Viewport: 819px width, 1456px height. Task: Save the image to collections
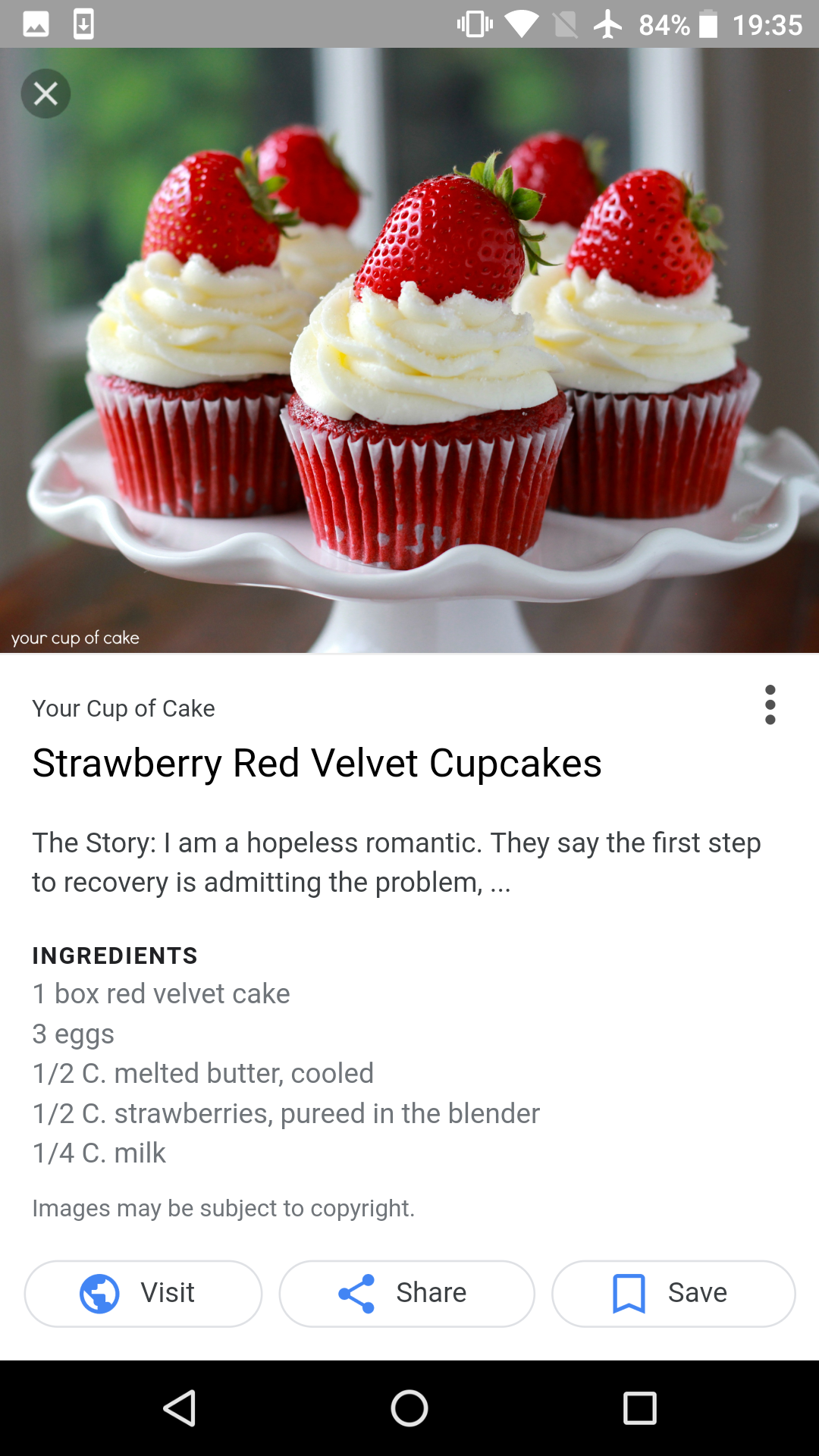click(x=673, y=1294)
